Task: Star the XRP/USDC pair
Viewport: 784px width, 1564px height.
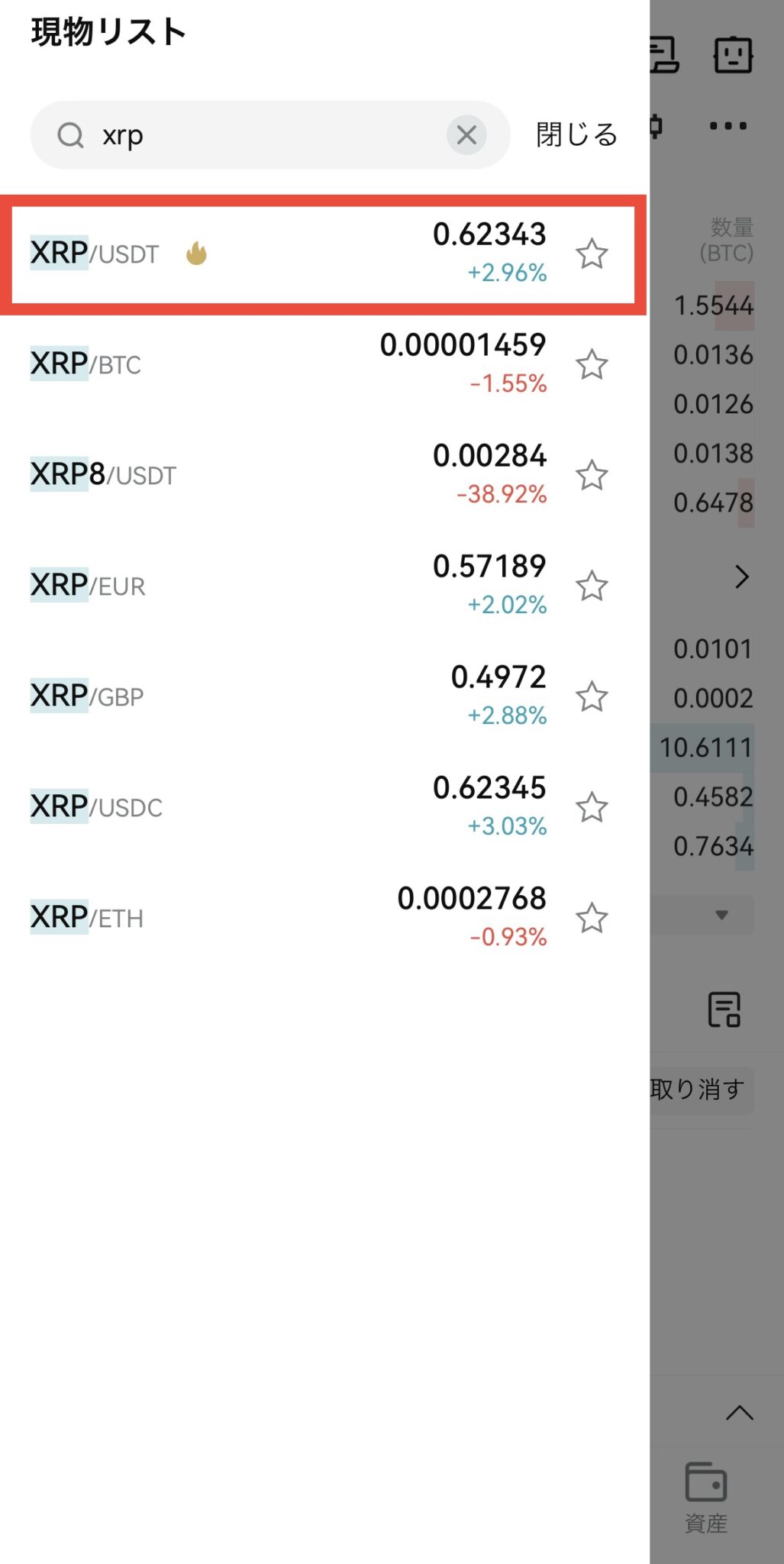Action: coord(592,806)
